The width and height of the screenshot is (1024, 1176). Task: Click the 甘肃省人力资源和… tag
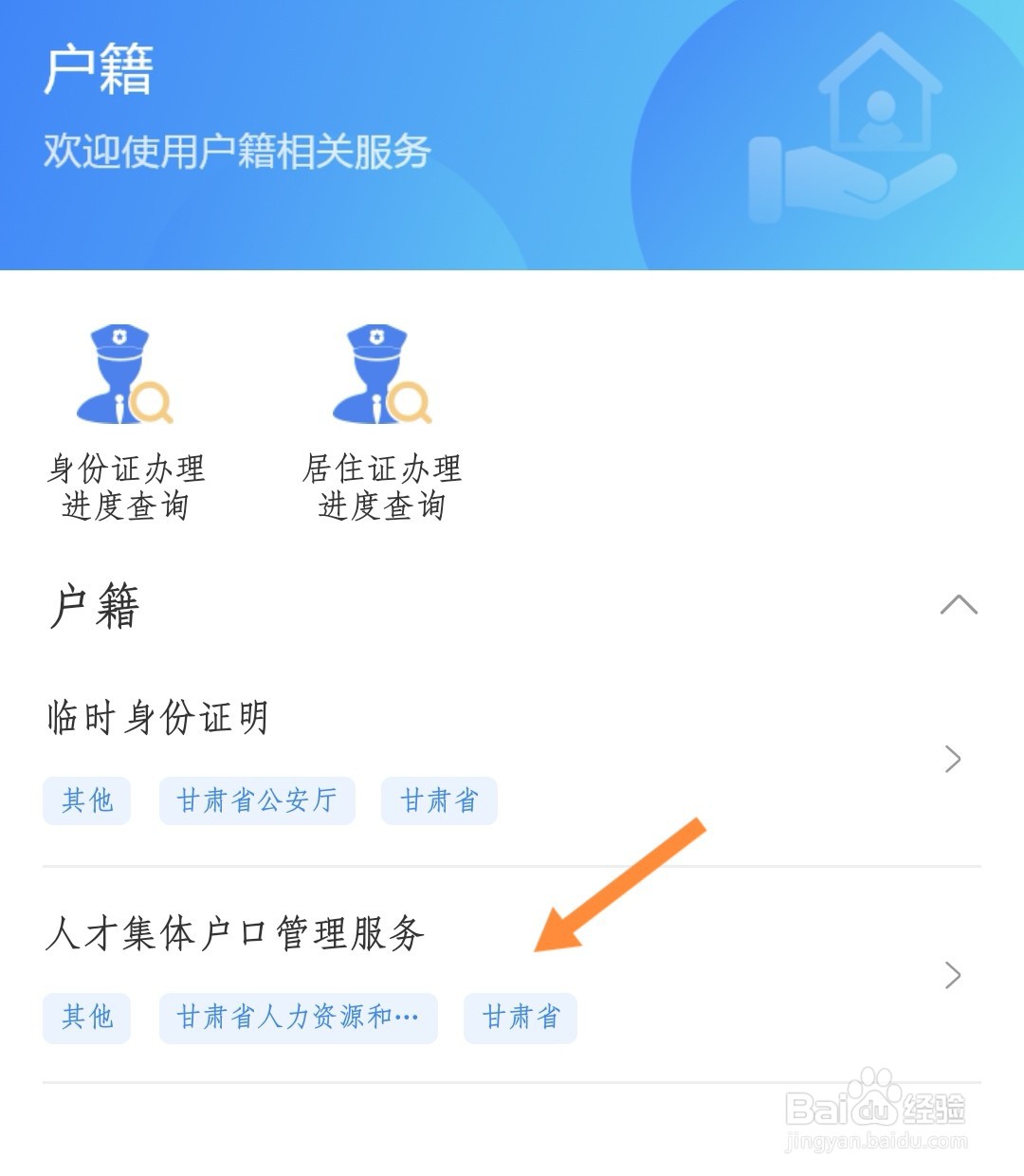coord(298,1018)
